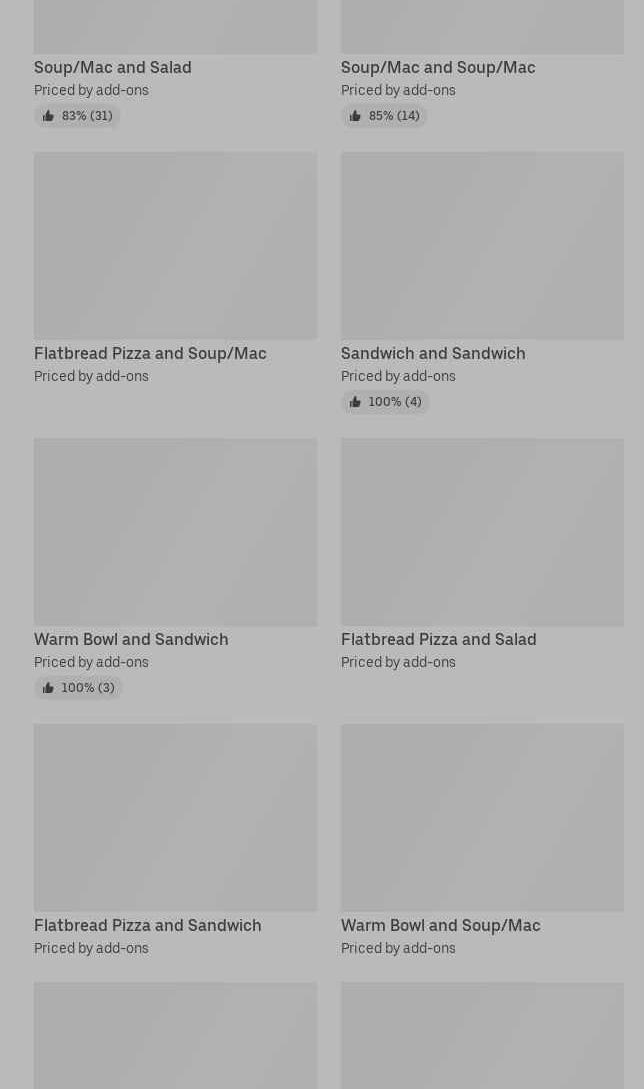Open the Soup/Mac and Salad item

[113, 67]
